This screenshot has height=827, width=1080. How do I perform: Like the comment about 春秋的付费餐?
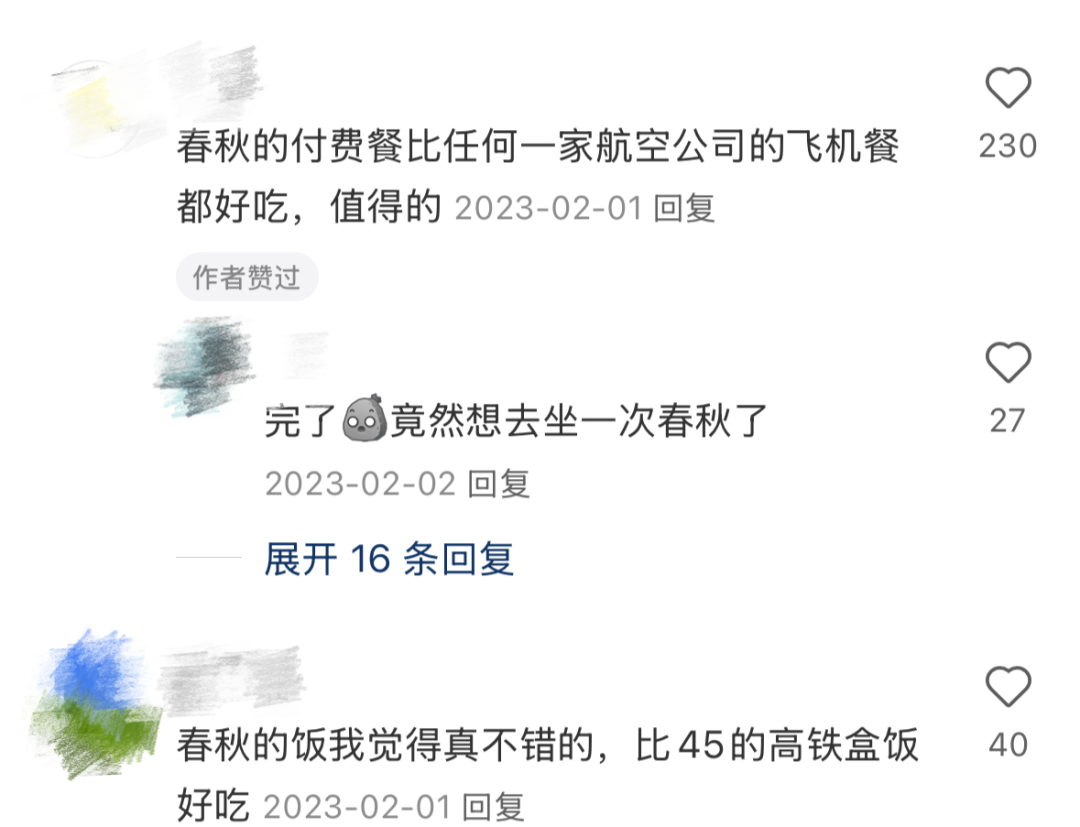coord(1008,90)
